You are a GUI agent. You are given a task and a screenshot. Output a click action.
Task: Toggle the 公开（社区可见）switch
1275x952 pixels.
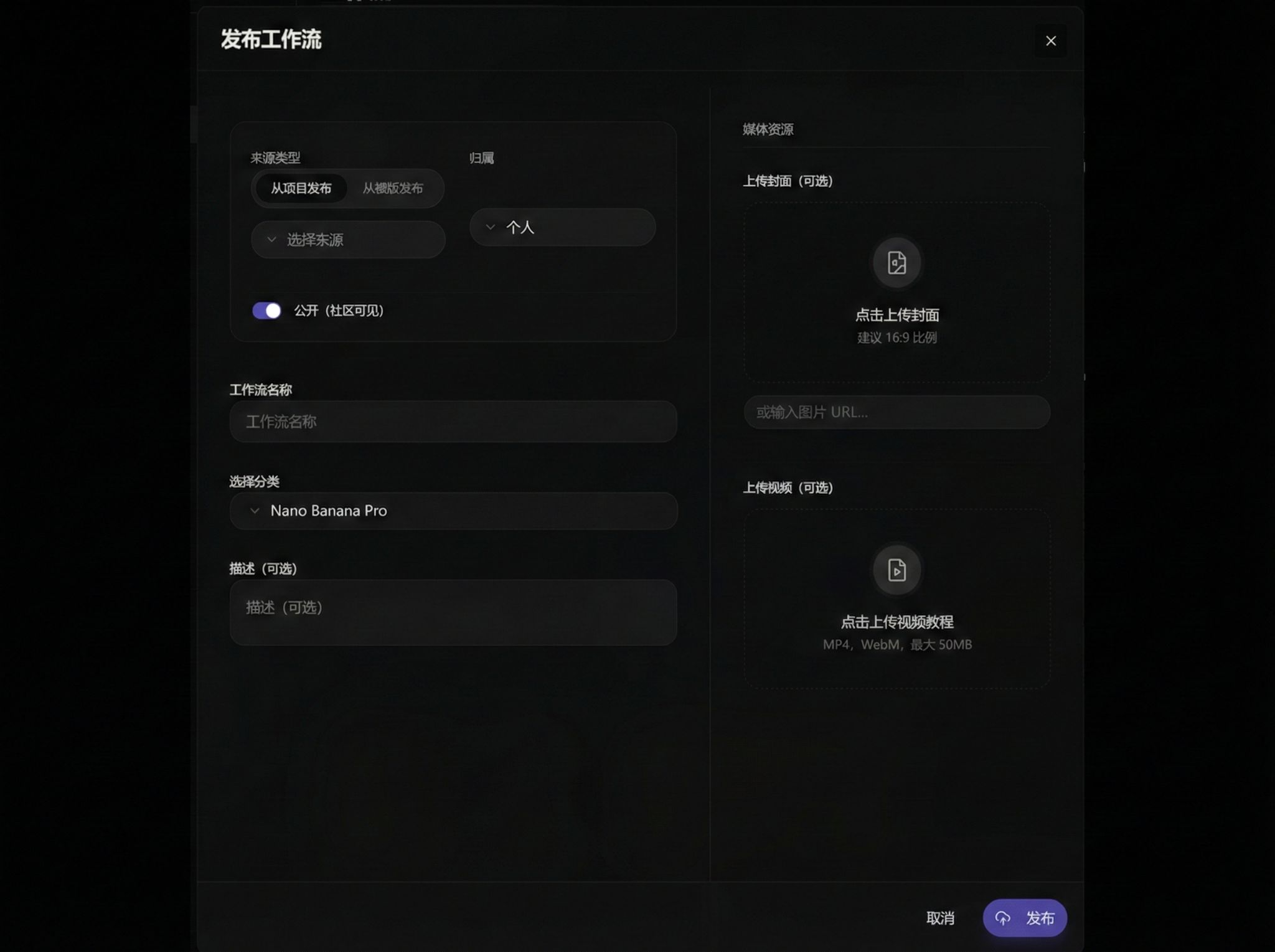click(x=266, y=311)
